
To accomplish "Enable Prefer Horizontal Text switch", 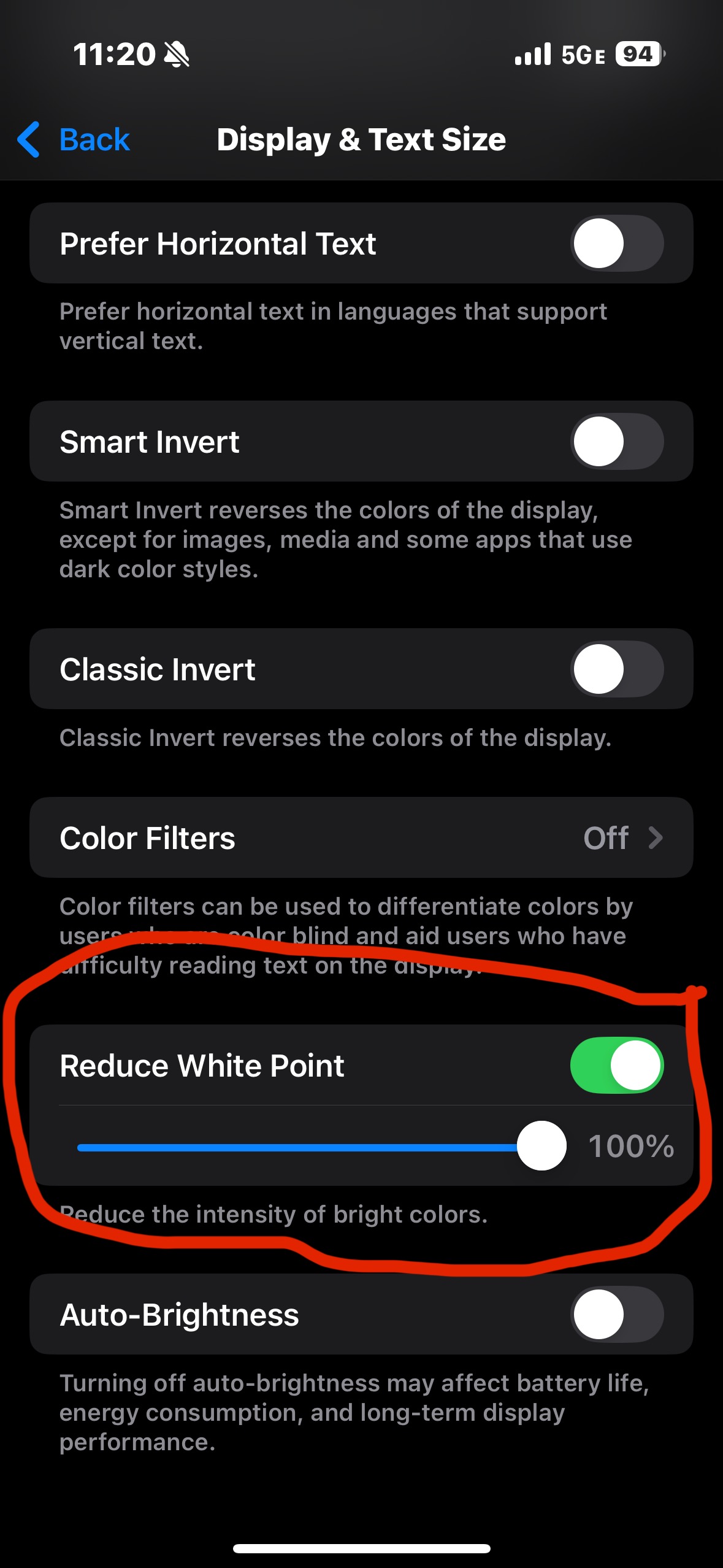I will tap(617, 243).
